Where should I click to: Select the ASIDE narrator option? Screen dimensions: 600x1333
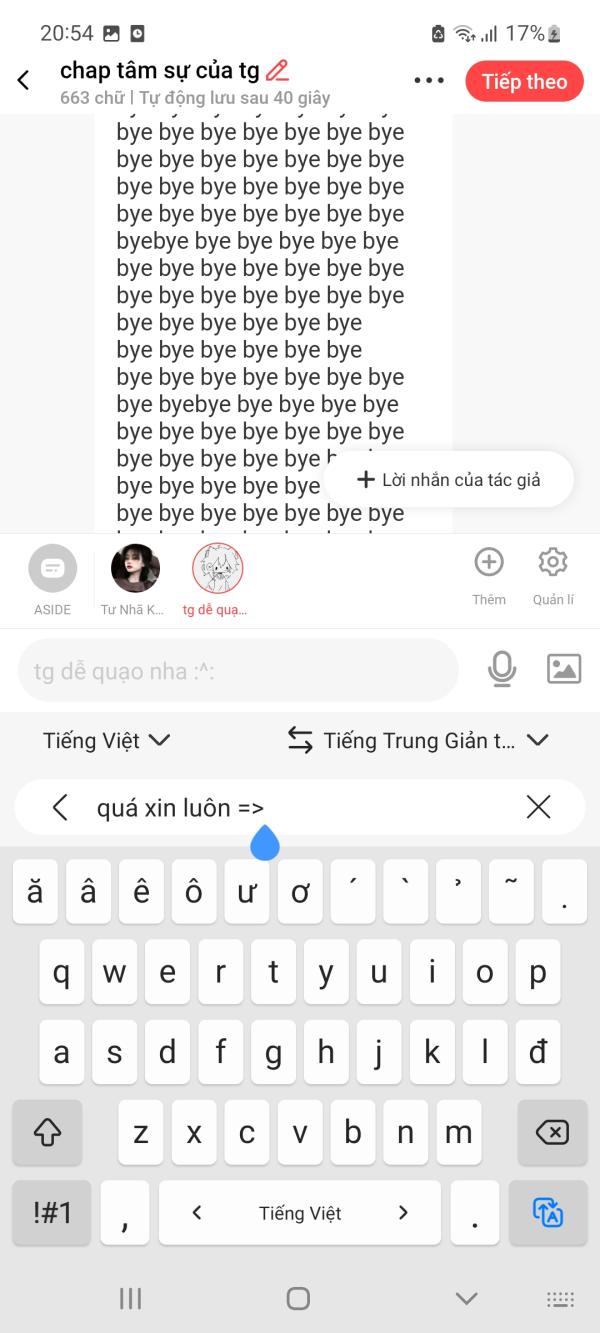pos(52,579)
